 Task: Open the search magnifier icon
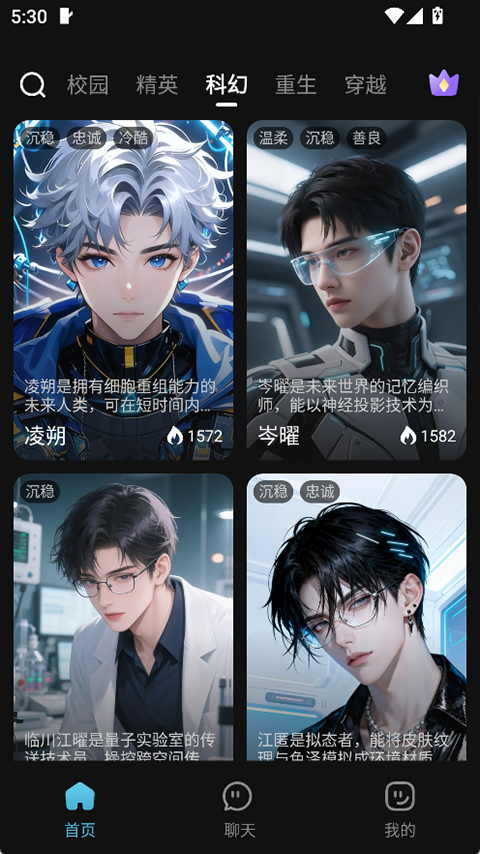[x=32, y=85]
